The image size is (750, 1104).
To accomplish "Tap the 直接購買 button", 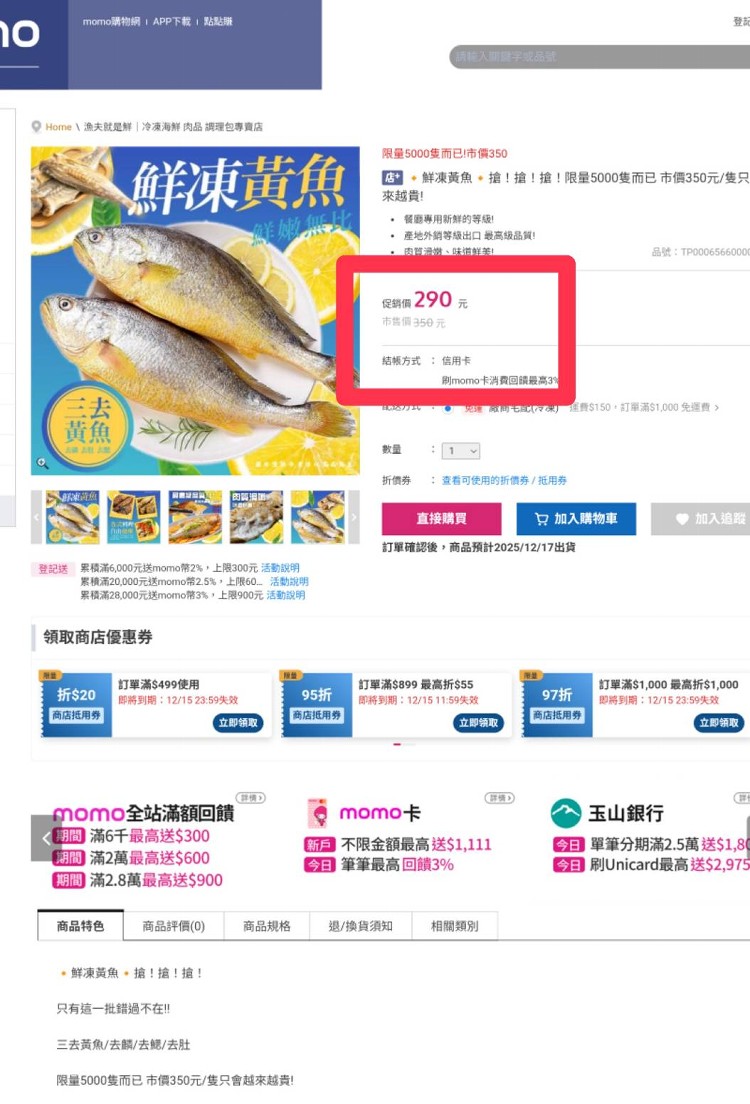I will [442, 519].
